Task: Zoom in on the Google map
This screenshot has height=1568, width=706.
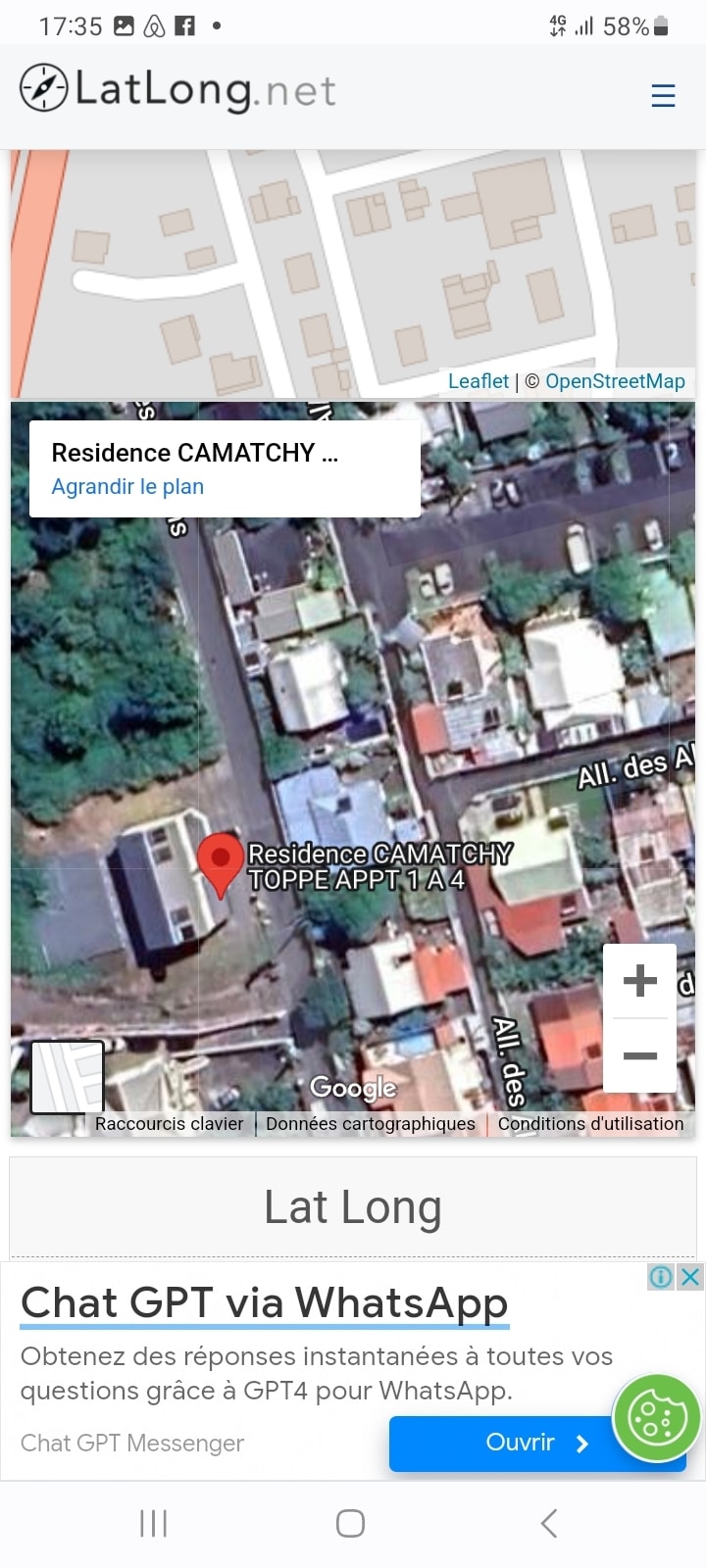Action: (639, 981)
